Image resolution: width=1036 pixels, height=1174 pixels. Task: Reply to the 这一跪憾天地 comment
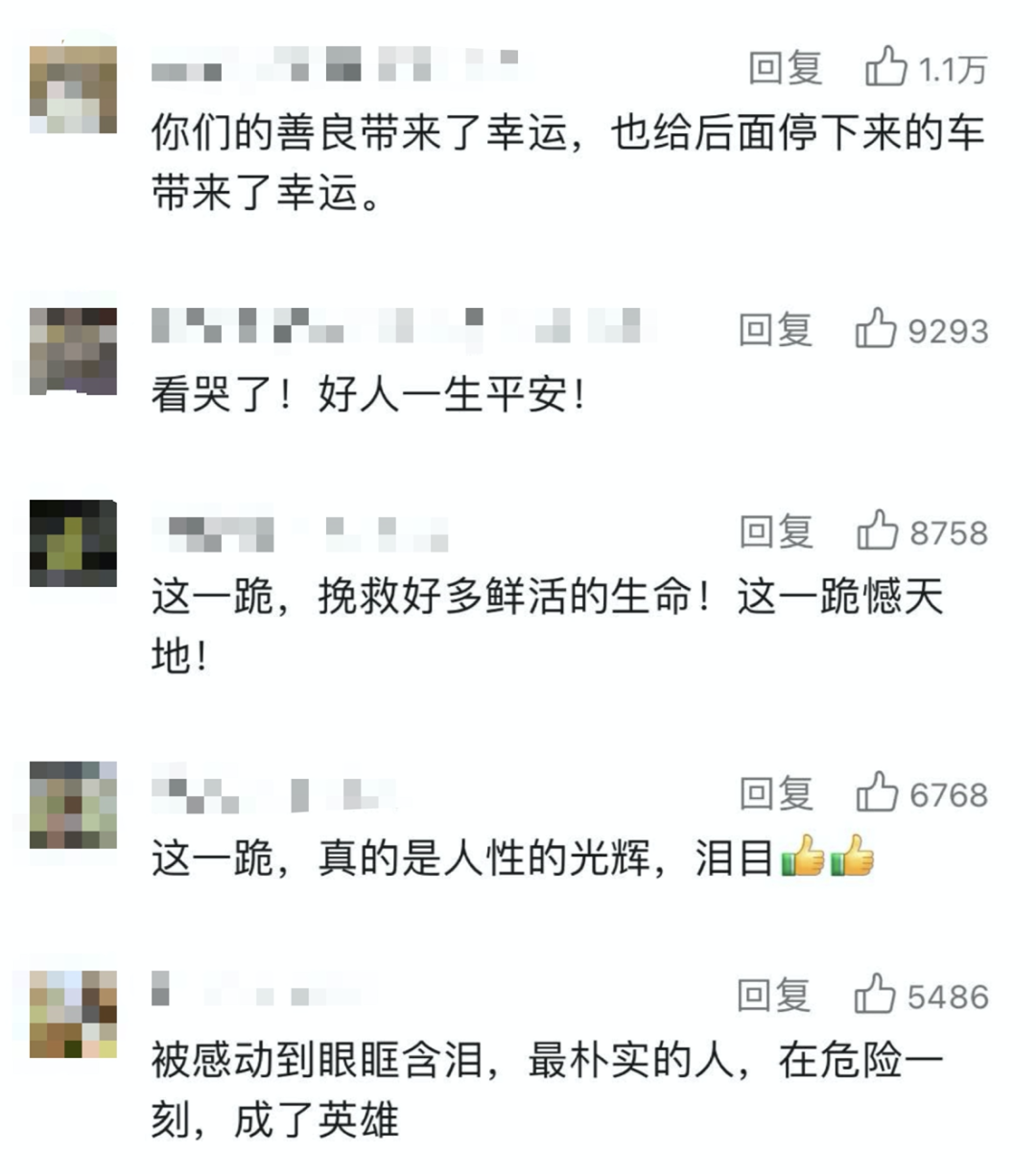pos(776,531)
